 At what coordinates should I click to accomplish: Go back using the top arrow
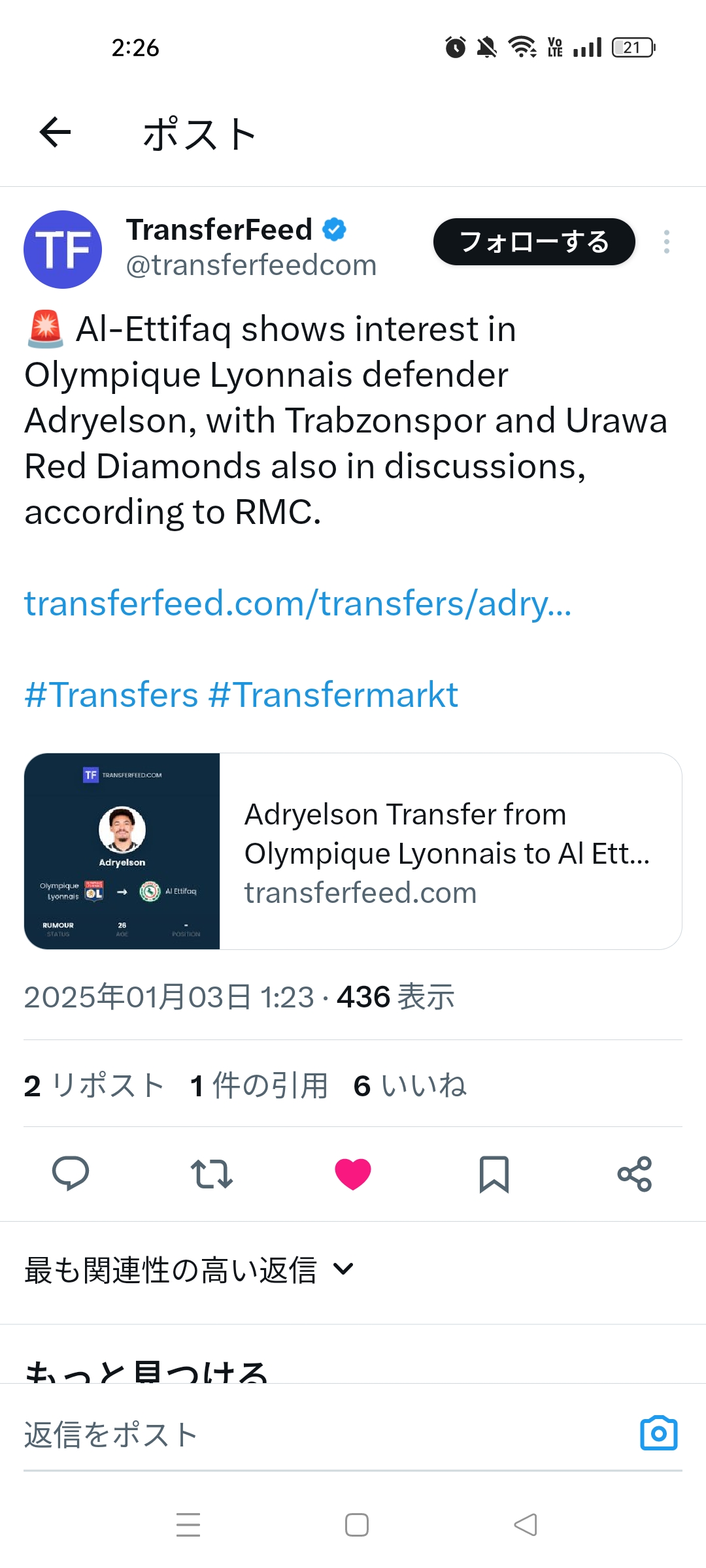(55, 133)
